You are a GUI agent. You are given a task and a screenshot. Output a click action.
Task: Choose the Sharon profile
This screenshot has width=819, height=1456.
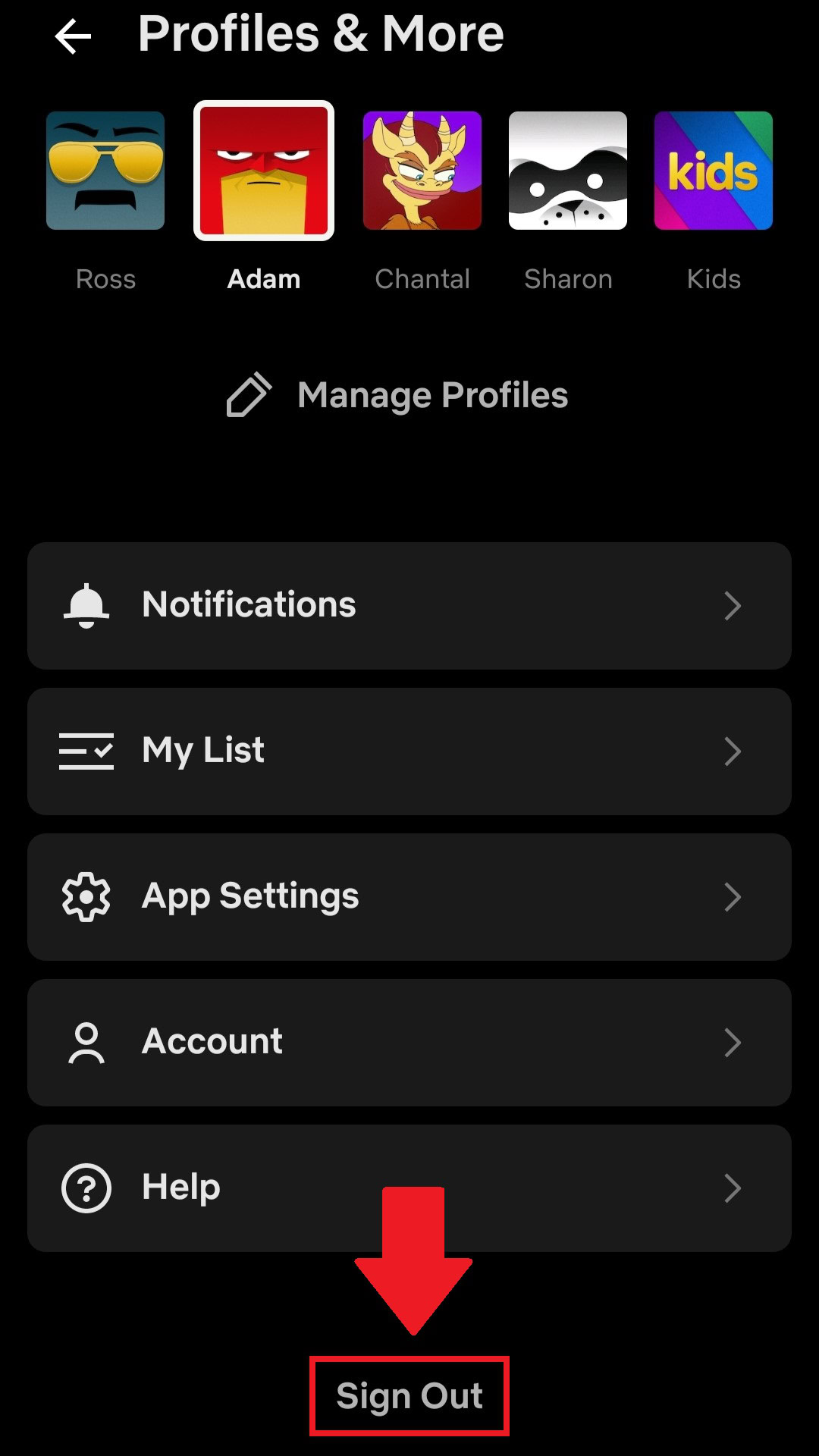click(x=568, y=171)
